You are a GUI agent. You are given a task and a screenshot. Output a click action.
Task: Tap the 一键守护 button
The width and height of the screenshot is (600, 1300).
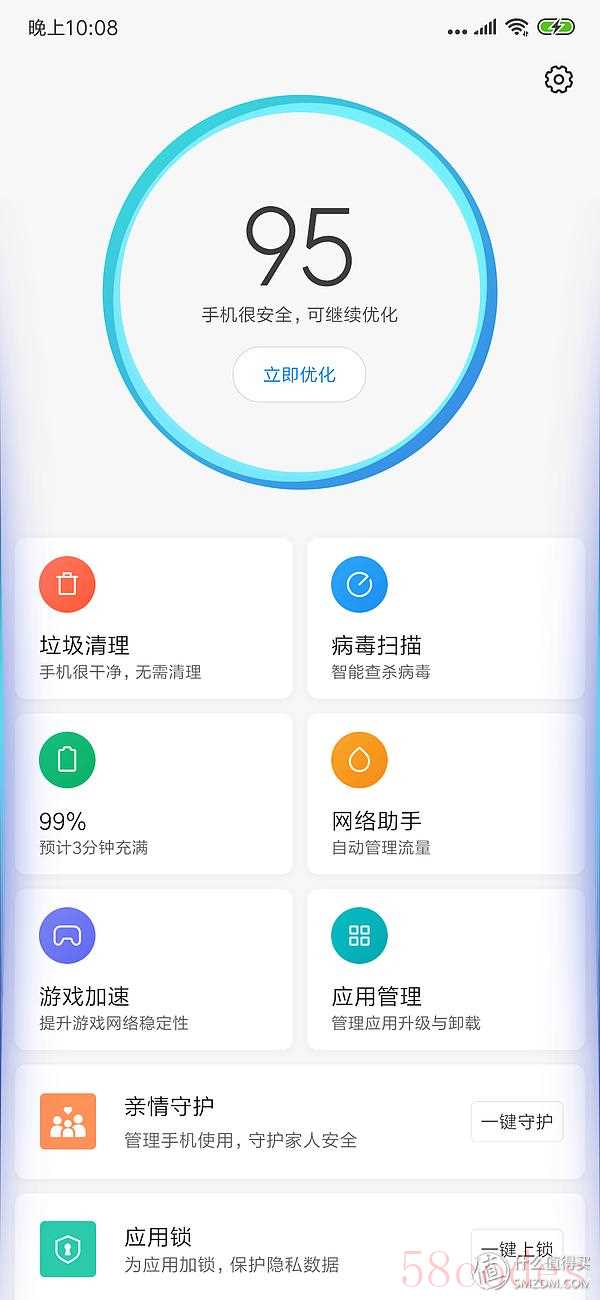tap(517, 1122)
